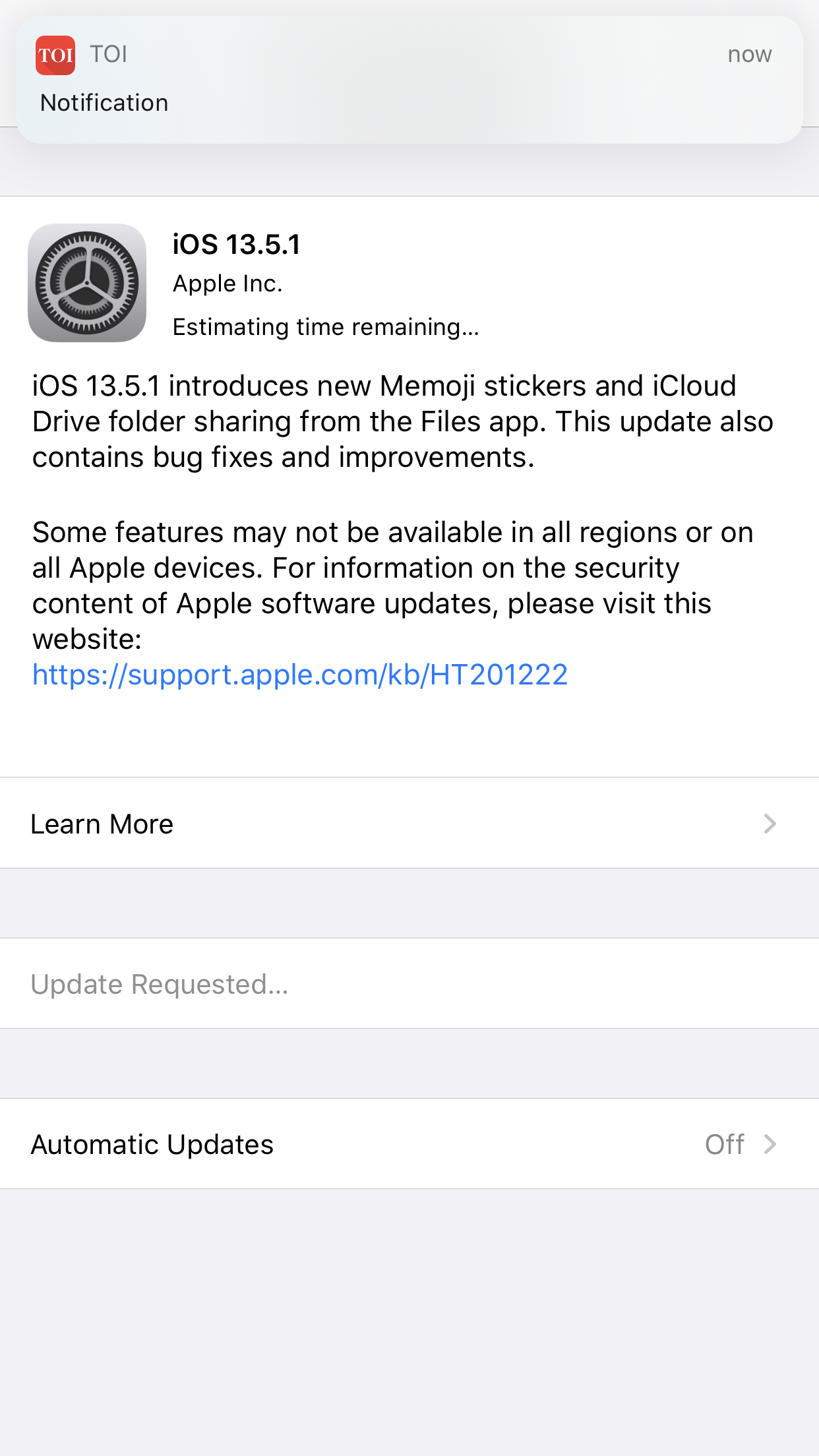Open Automatic Updates settings

pos(409,1143)
